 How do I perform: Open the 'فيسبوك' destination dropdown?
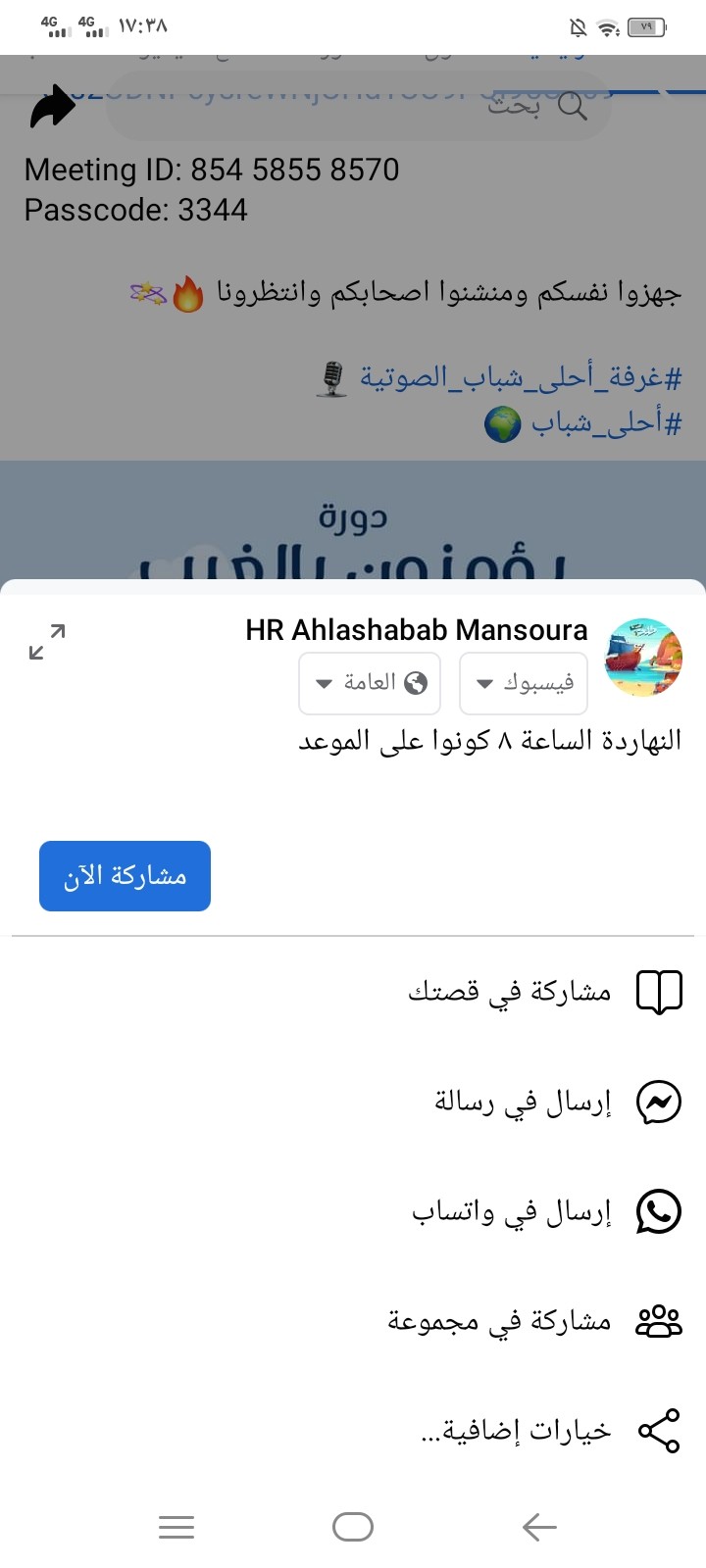pos(524,683)
